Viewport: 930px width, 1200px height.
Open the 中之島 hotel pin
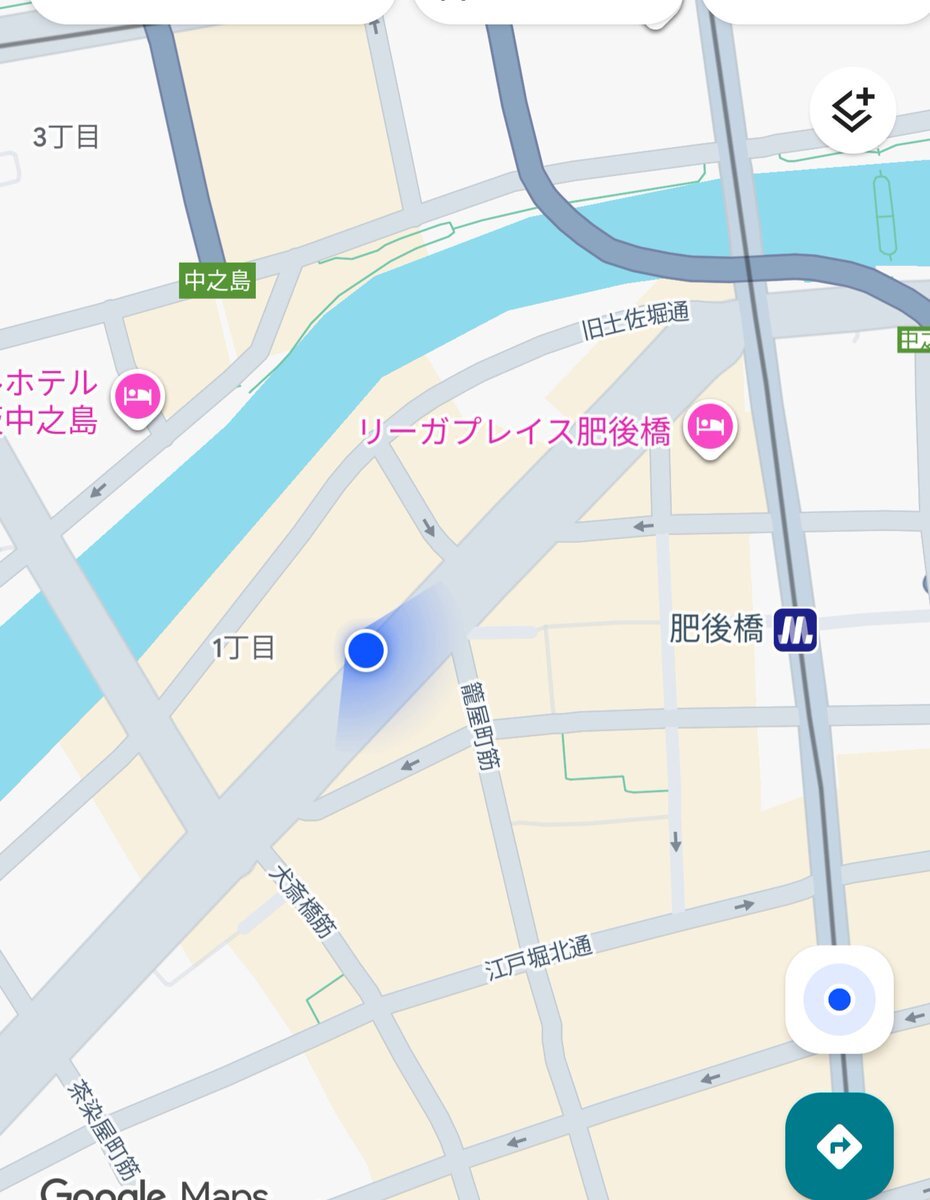pos(139,397)
